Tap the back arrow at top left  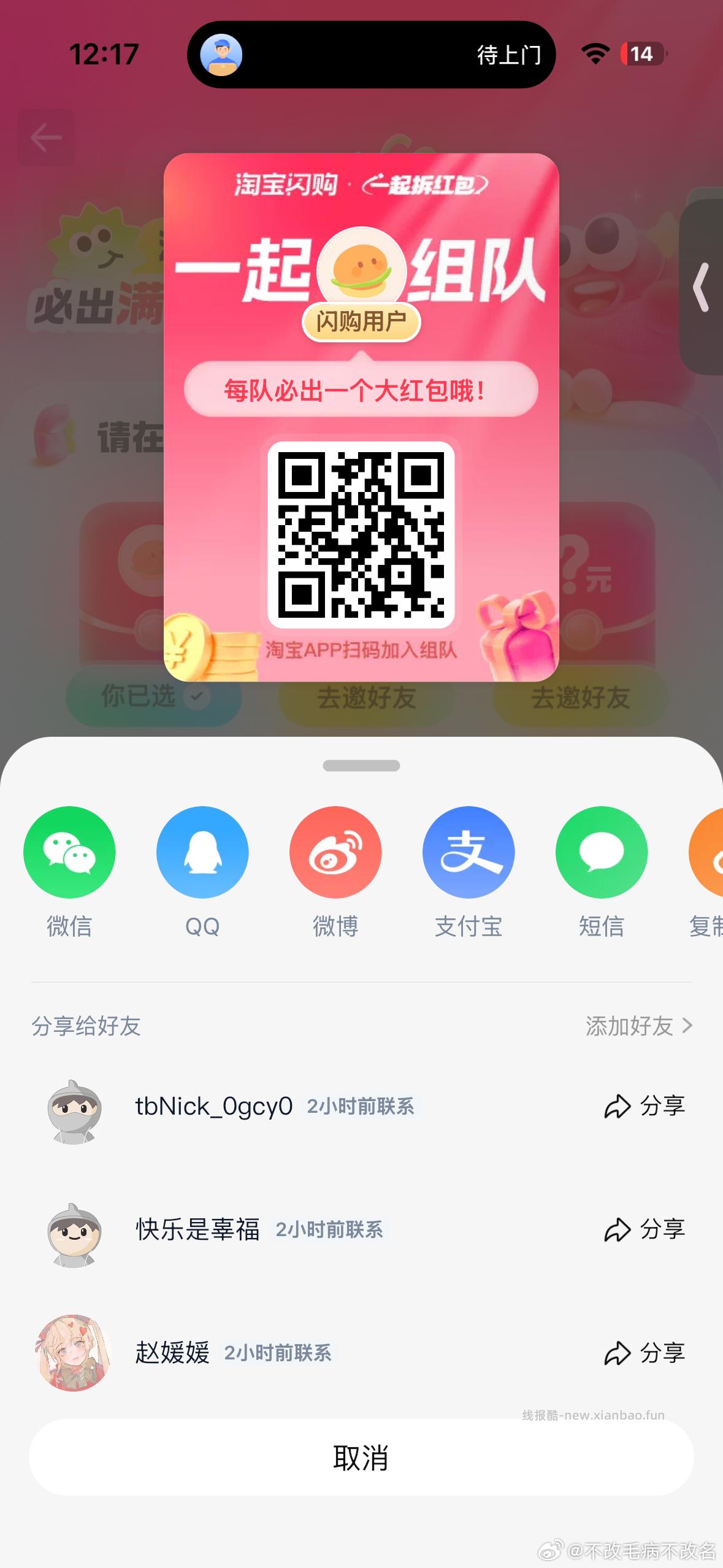point(47,137)
